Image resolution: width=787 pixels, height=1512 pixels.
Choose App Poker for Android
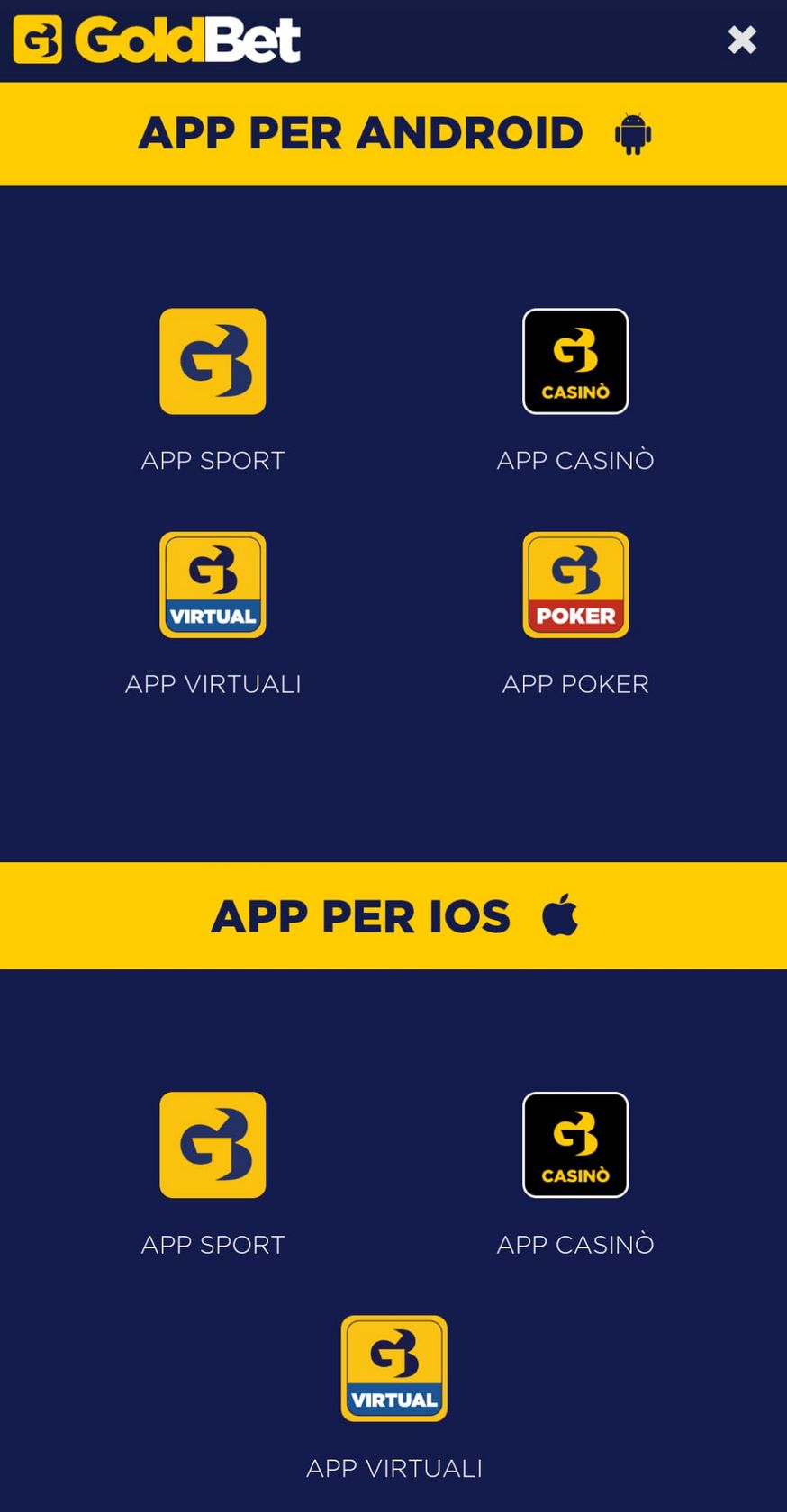click(x=575, y=585)
